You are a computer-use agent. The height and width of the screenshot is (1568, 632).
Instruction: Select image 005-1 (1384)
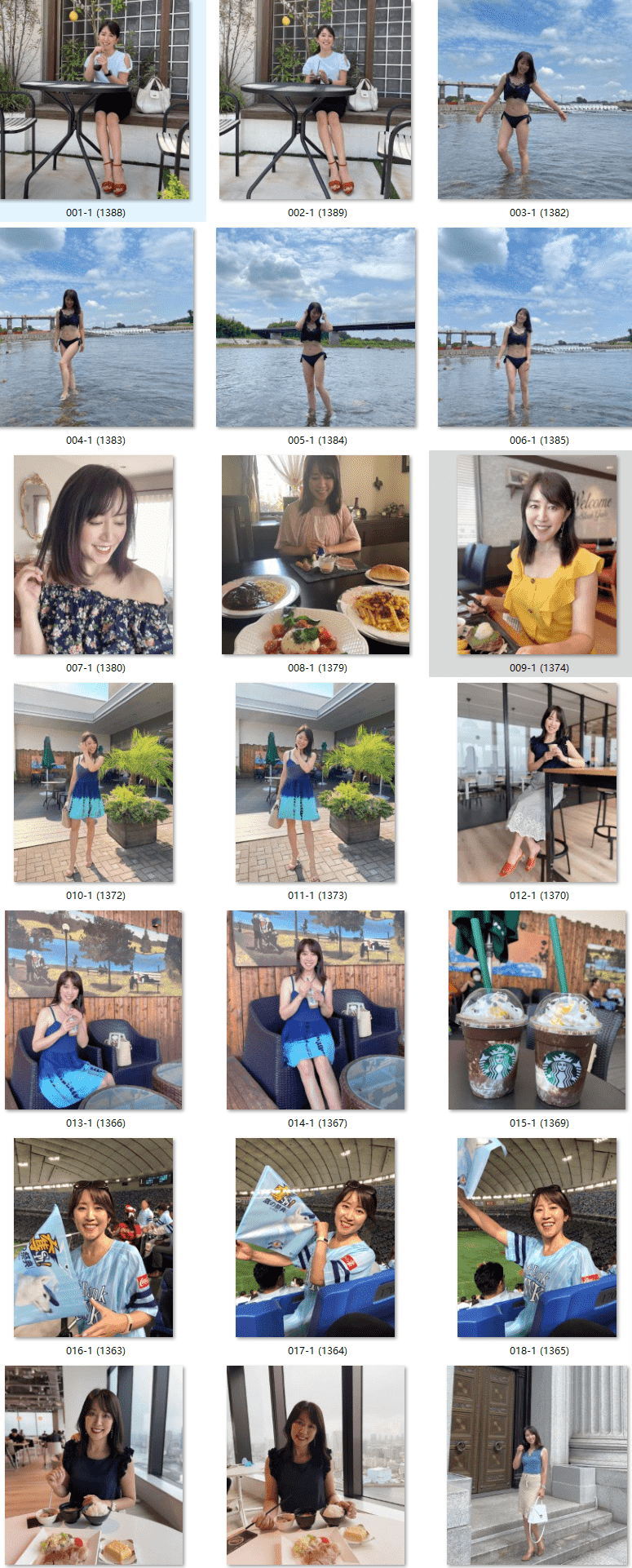316,327
